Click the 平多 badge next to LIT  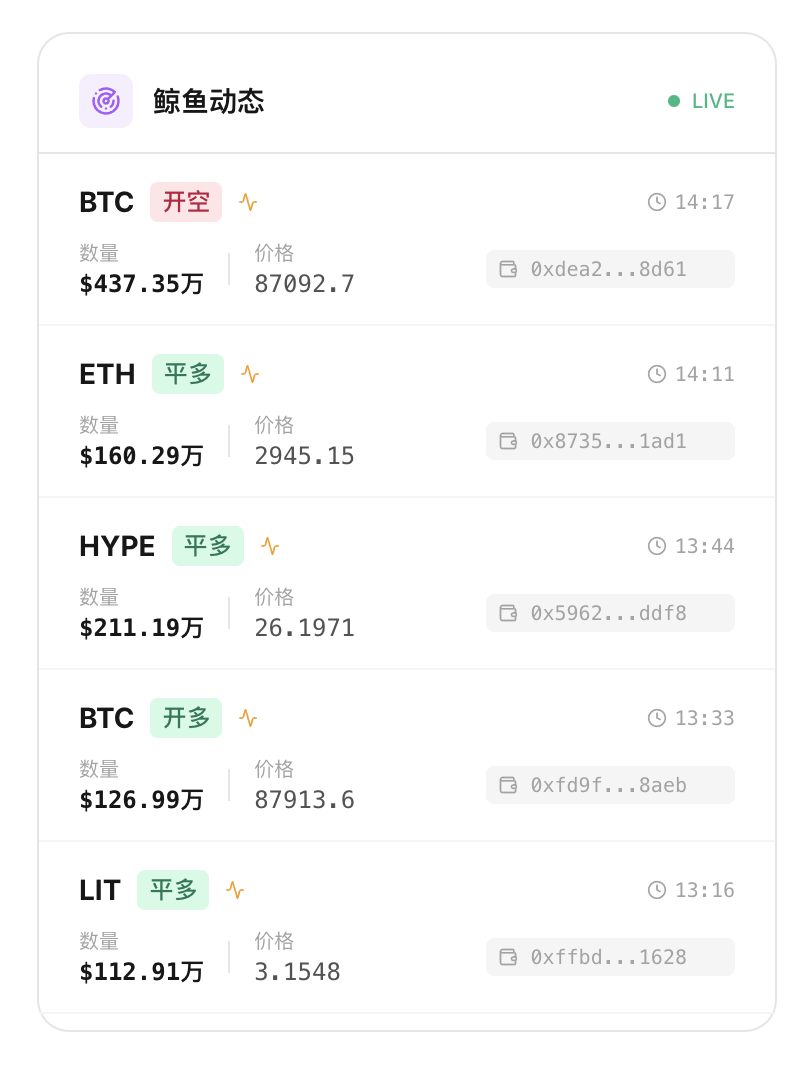coord(172,890)
